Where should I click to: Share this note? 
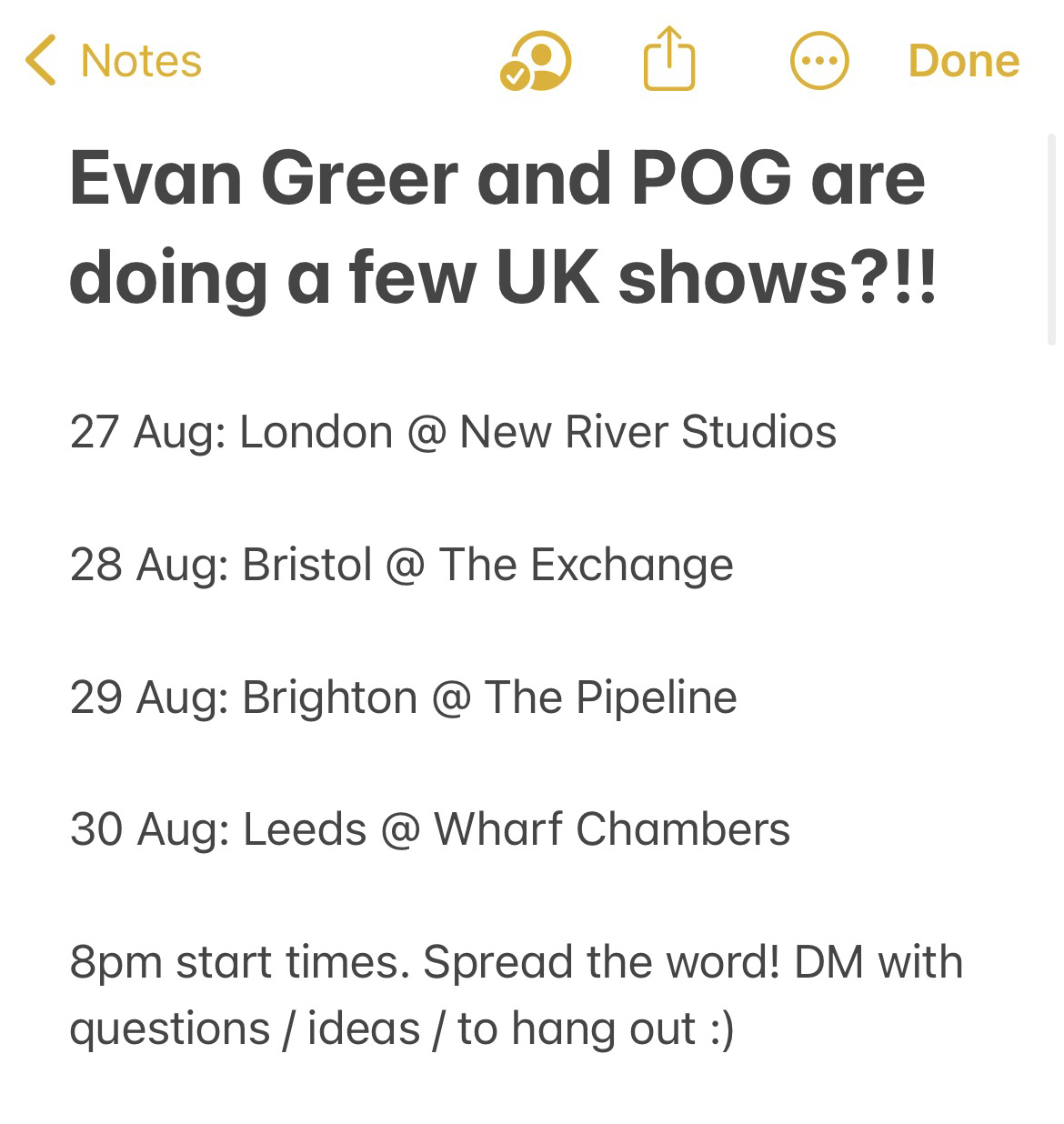[669, 59]
